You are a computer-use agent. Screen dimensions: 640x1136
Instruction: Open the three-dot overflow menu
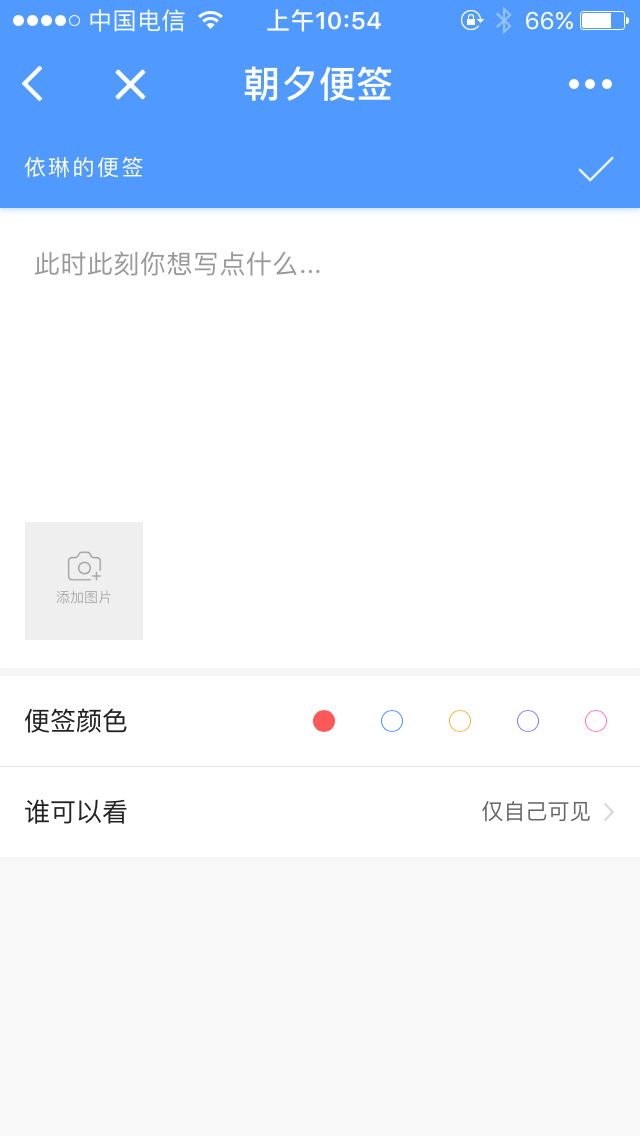tap(590, 84)
